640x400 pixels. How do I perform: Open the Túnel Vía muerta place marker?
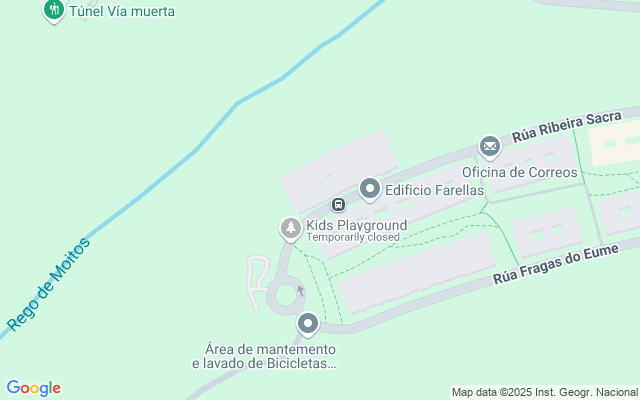click(54, 10)
